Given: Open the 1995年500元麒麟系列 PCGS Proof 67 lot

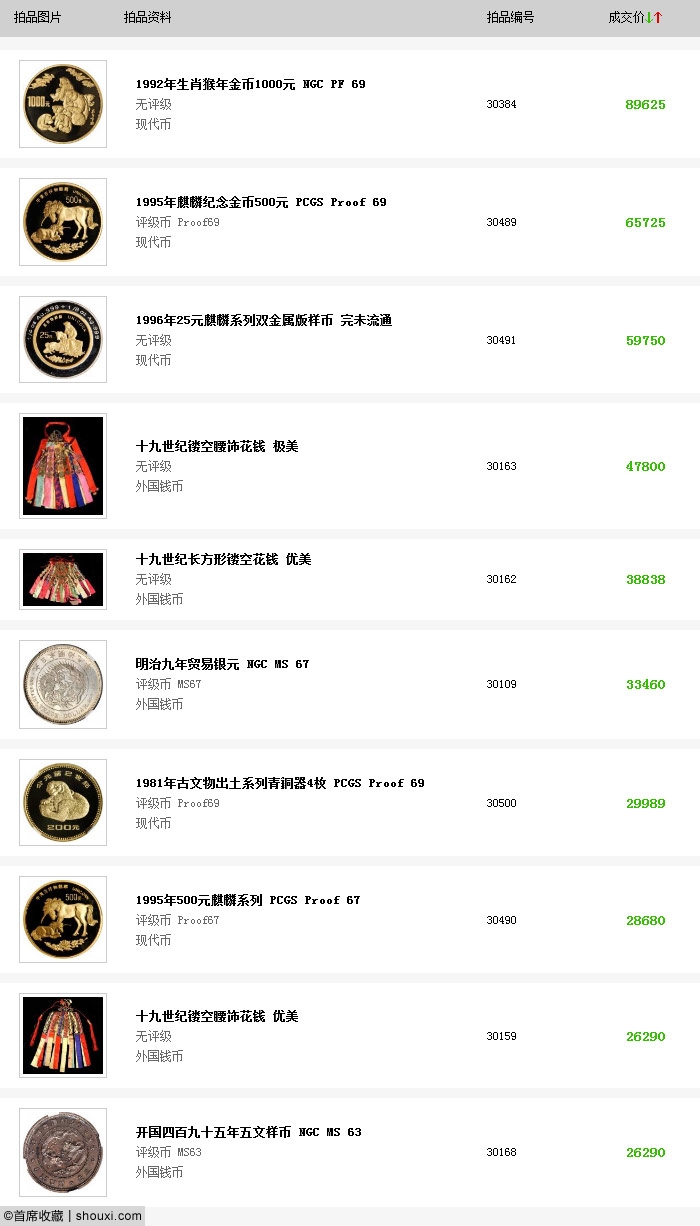Looking at the screenshot, I should (x=248, y=900).
